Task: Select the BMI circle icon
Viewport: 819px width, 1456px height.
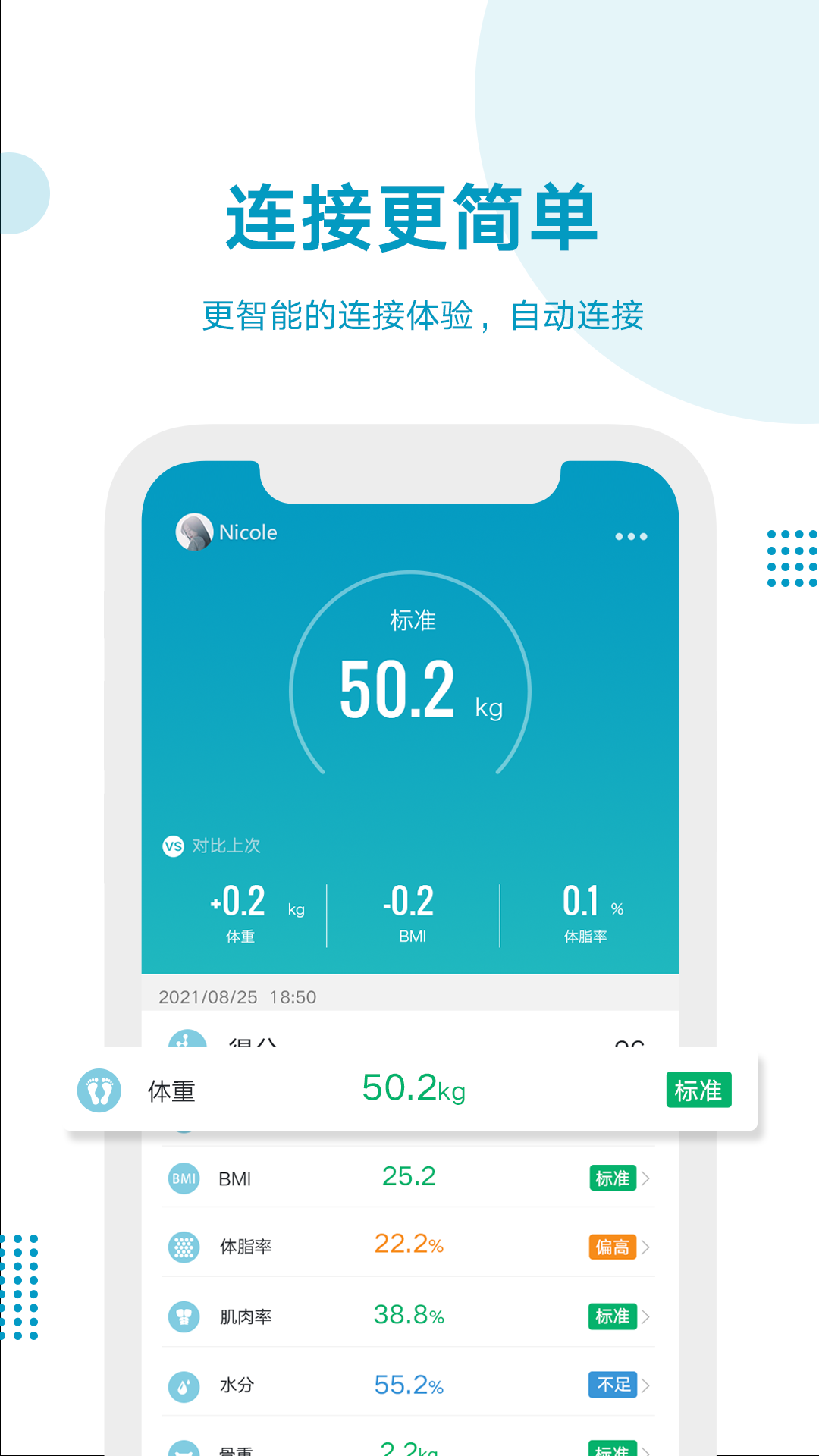Action: click(184, 1178)
